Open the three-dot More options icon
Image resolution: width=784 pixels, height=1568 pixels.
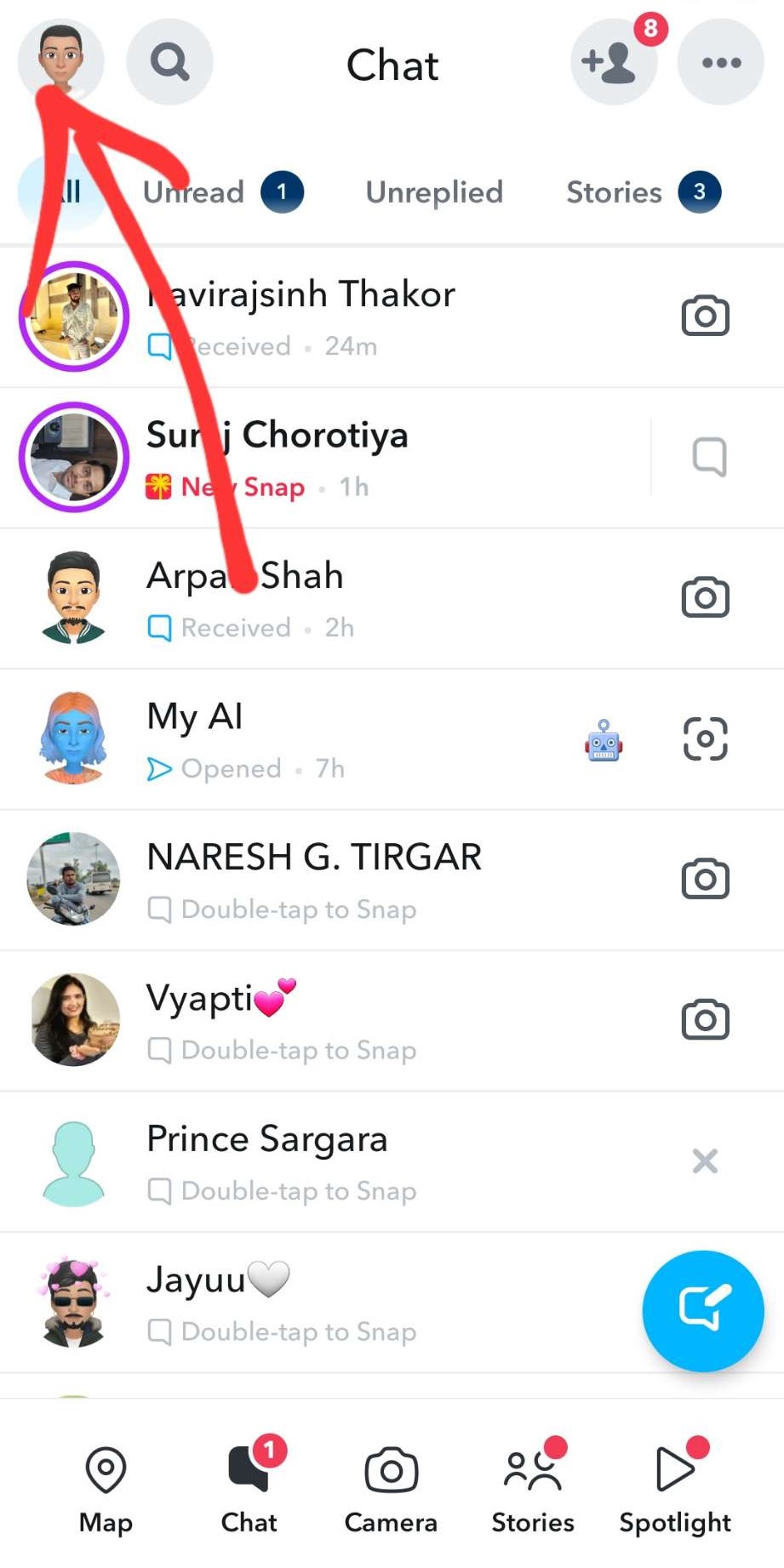point(719,62)
